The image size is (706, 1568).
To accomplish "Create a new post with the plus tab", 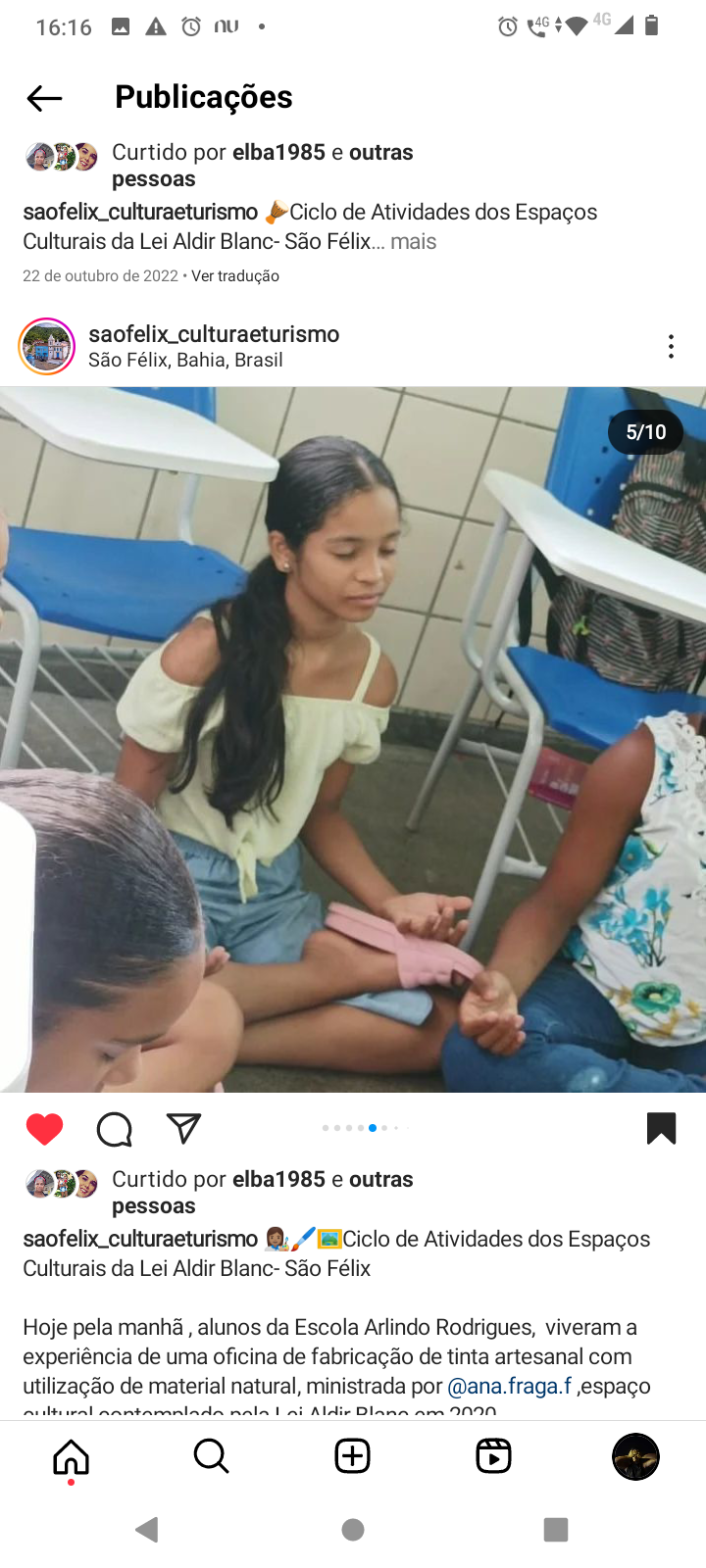I will [352, 1456].
